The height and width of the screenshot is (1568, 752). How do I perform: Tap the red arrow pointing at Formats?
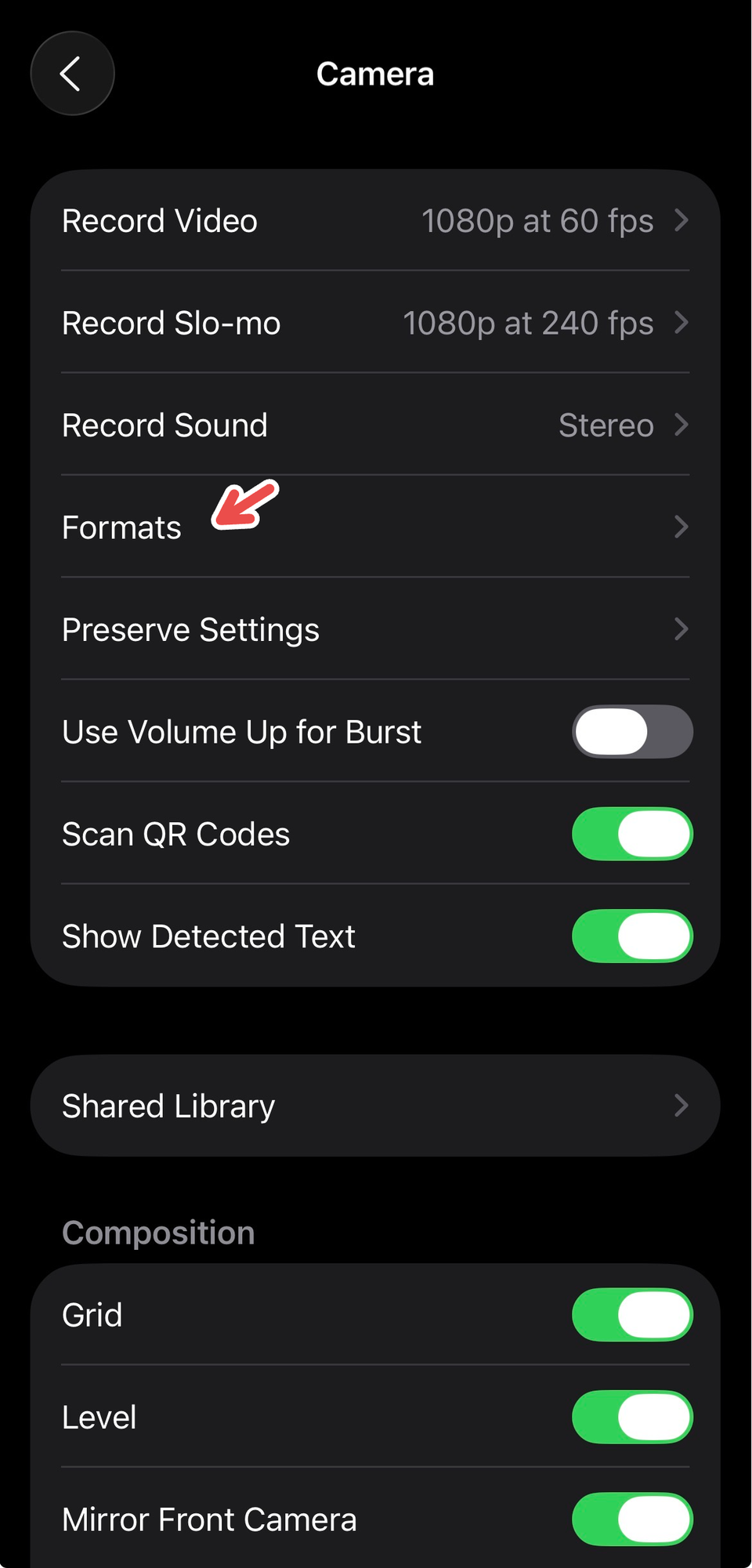click(244, 506)
